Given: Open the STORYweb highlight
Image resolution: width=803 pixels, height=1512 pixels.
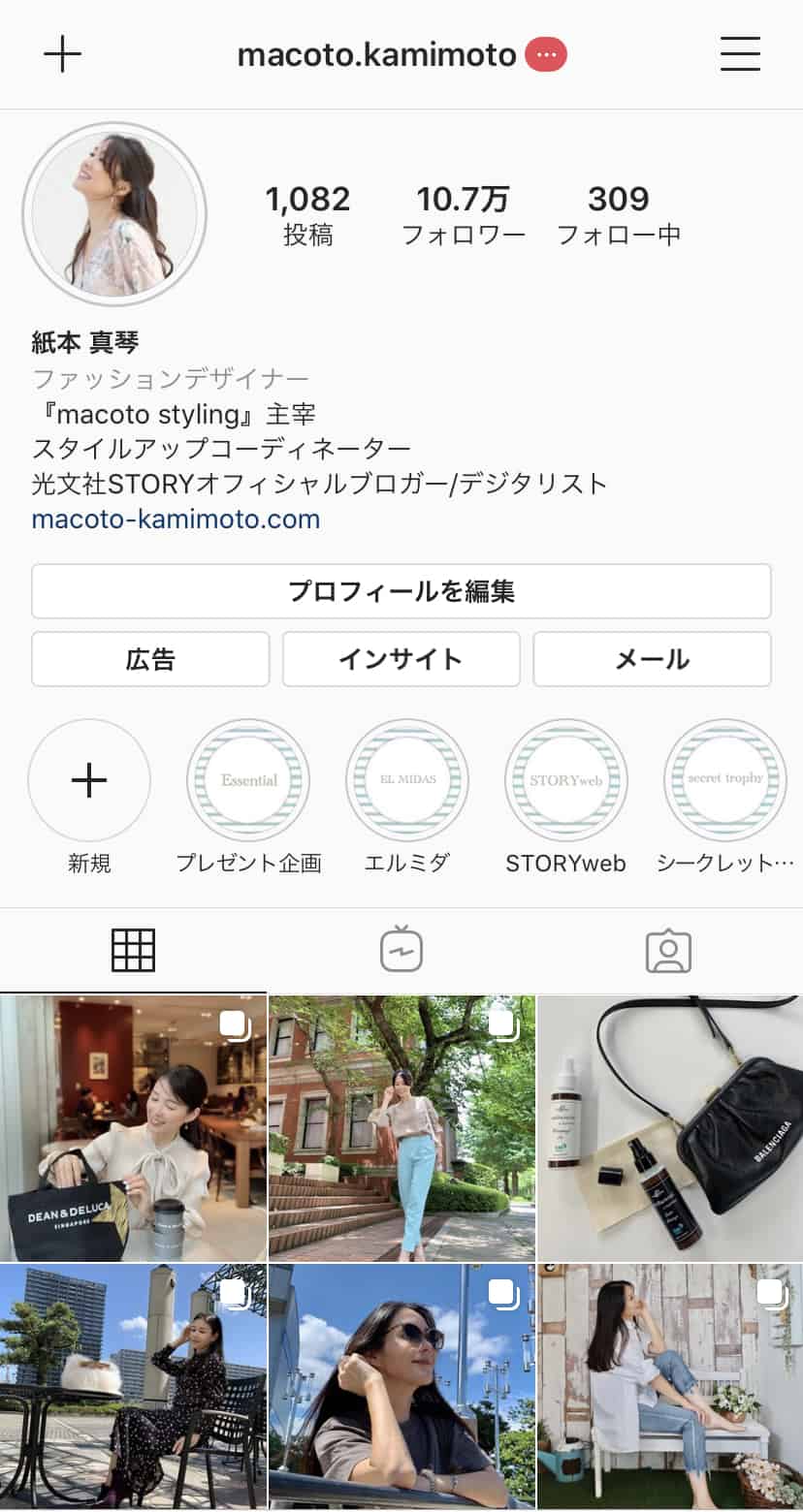Looking at the screenshot, I should pyautogui.click(x=566, y=780).
